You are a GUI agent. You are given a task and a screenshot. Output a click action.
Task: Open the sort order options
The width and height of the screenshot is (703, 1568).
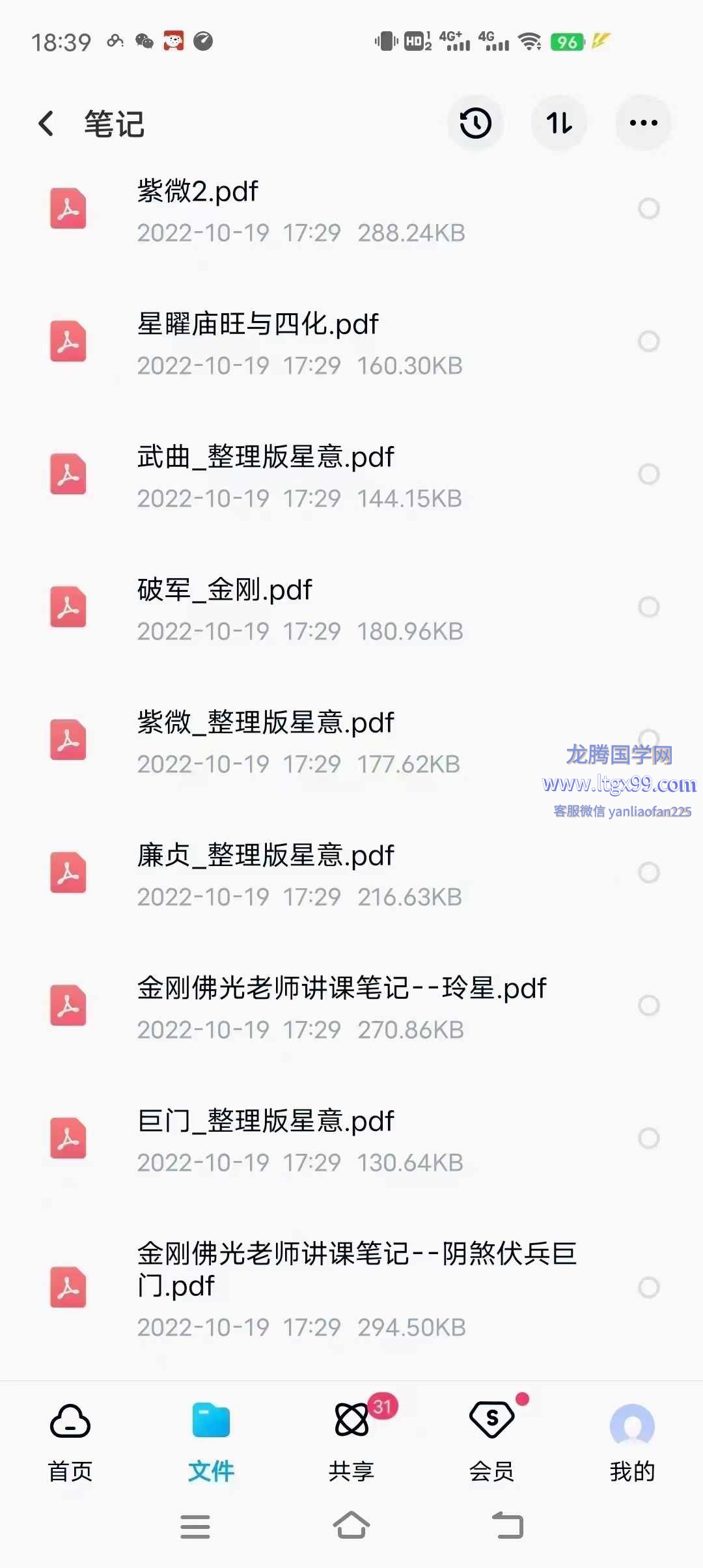559,123
